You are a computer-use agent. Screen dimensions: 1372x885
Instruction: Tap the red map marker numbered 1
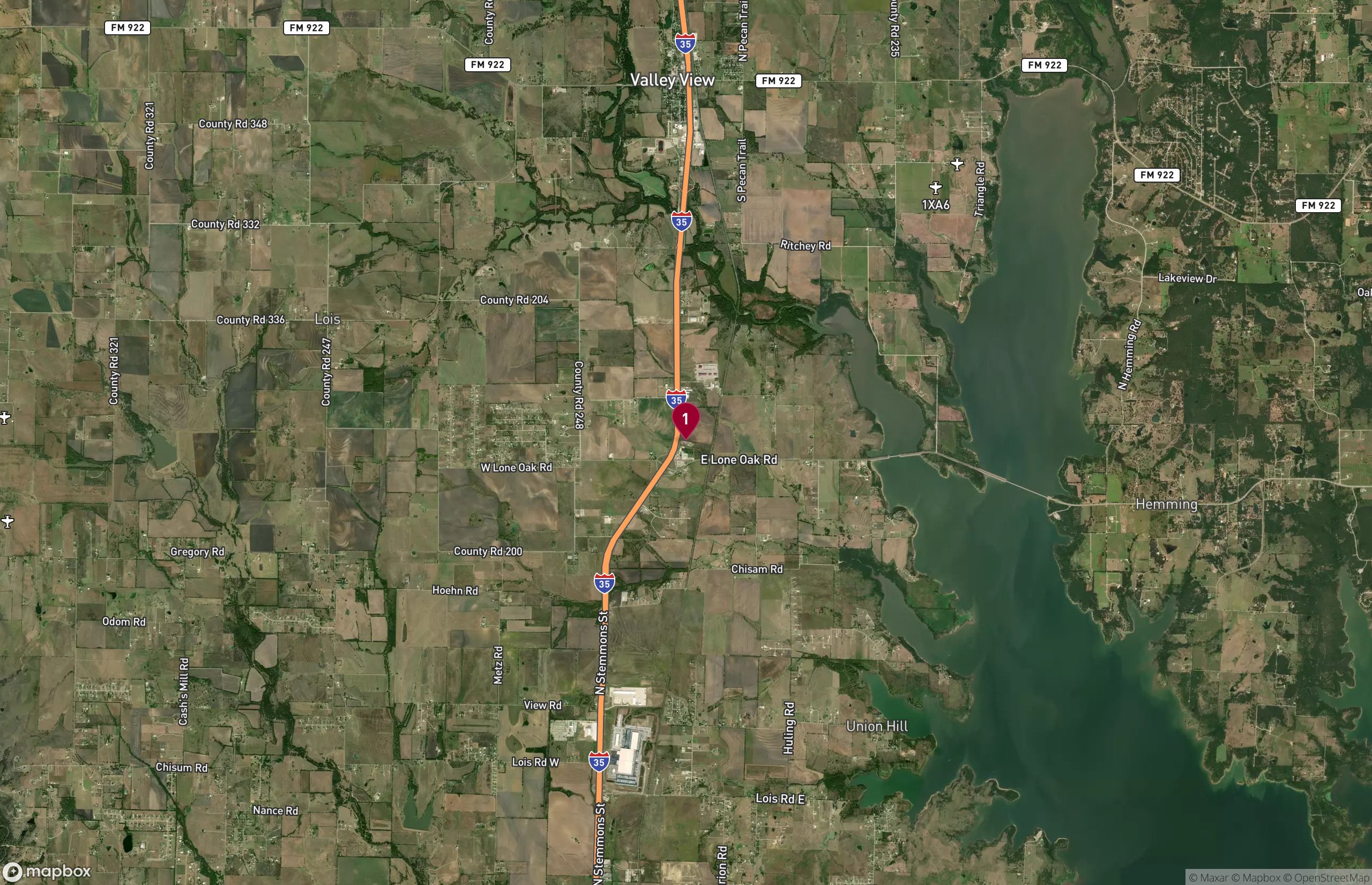685,419
